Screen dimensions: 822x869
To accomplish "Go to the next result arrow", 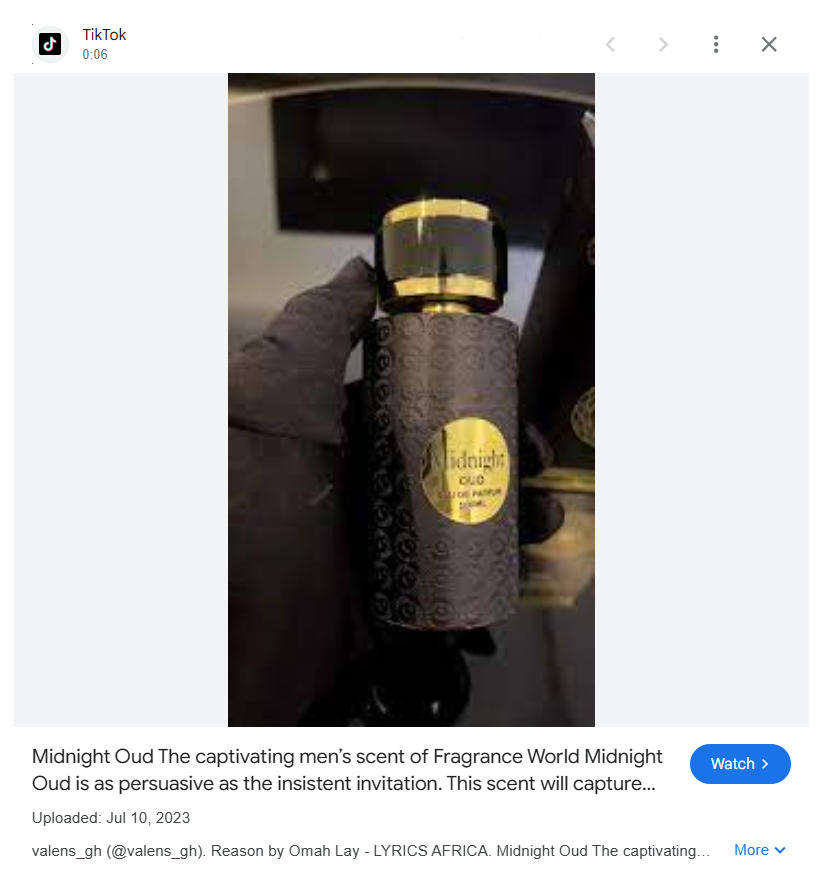I will (663, 44).
